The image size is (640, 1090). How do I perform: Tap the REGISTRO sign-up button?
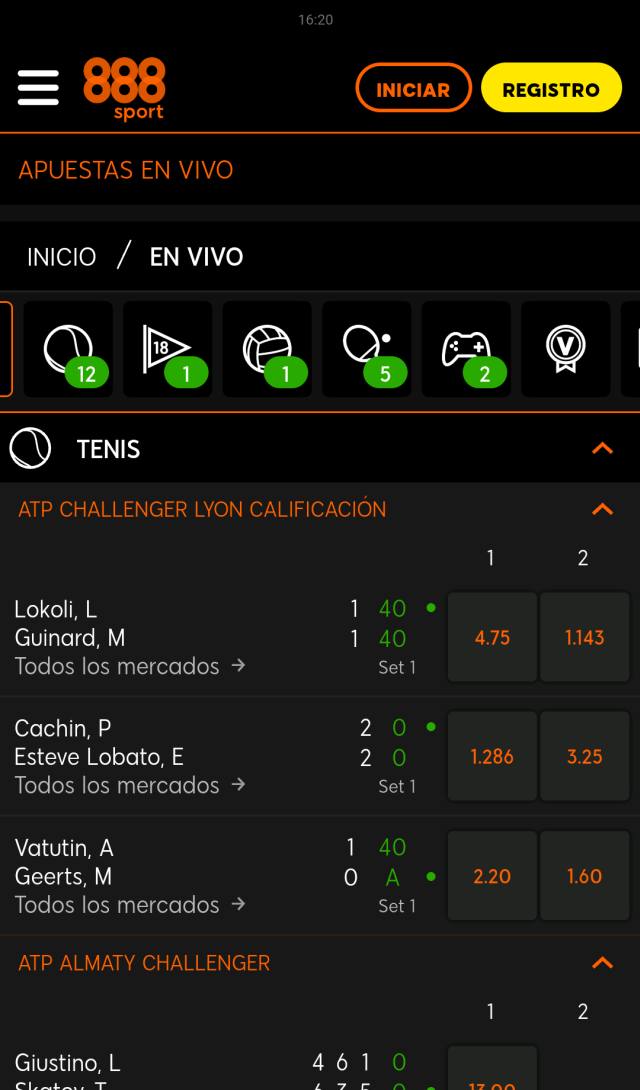[x=551, y=89]
